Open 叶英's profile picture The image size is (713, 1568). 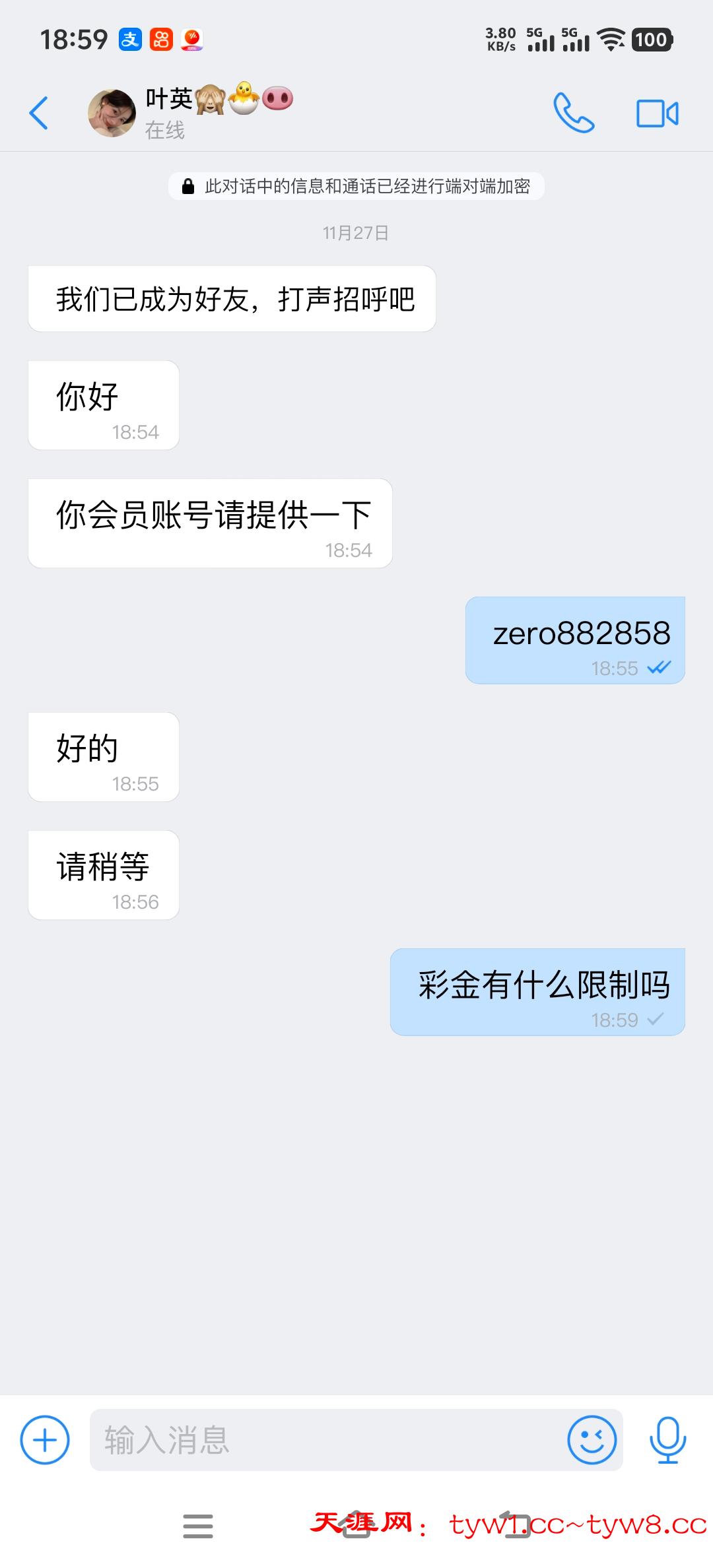112,114
